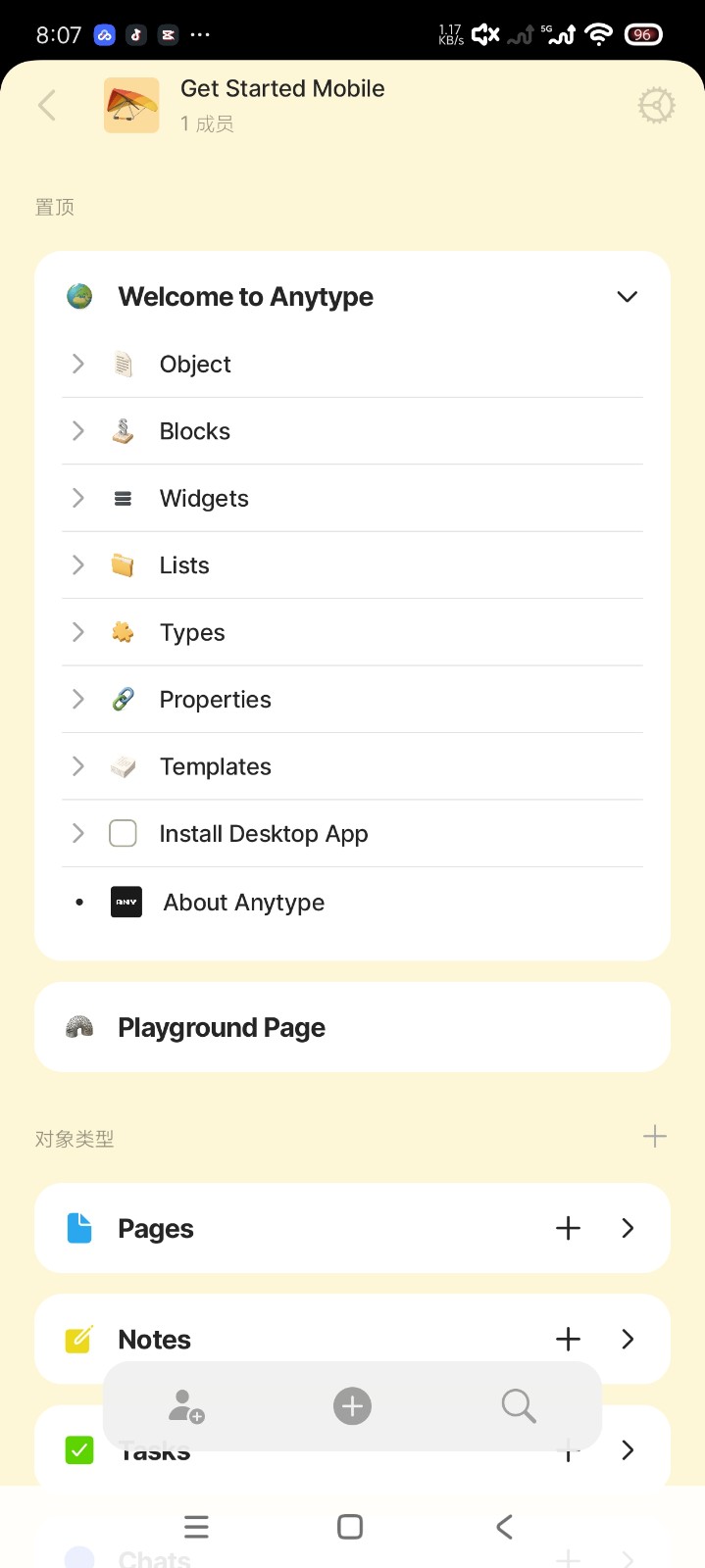
Task: Create a new page with Pages plus
Action: pos(568,1228)
